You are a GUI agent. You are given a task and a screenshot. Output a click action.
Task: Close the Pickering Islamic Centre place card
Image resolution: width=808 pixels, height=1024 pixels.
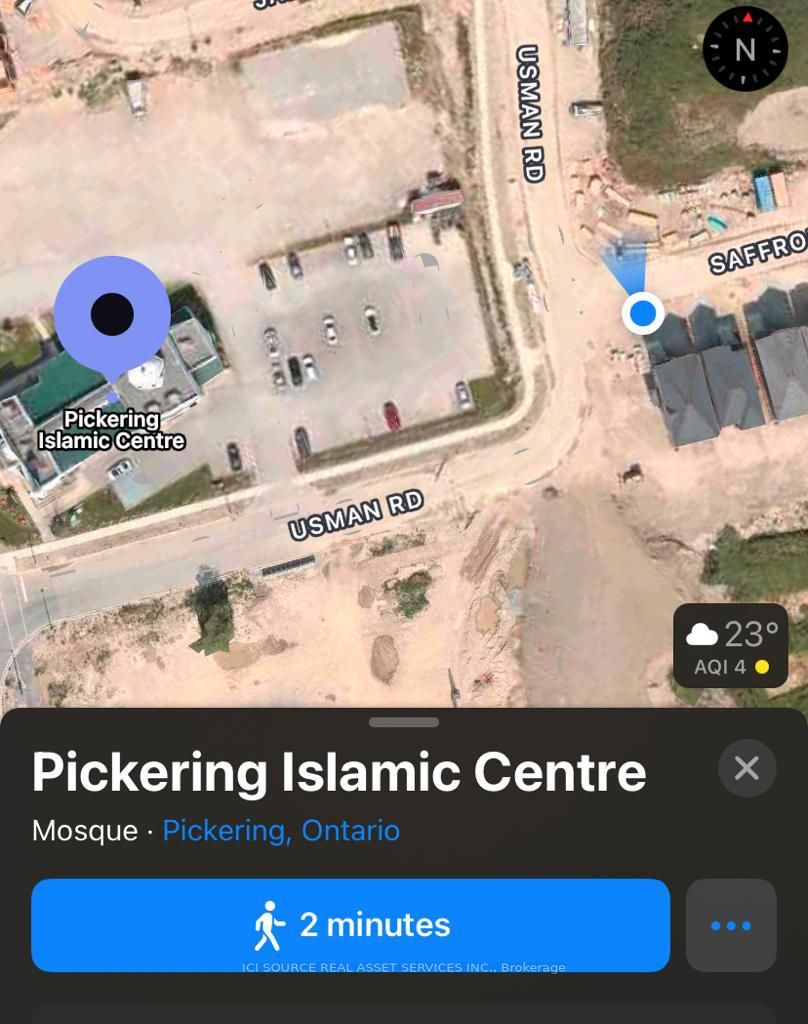(747, 768)
